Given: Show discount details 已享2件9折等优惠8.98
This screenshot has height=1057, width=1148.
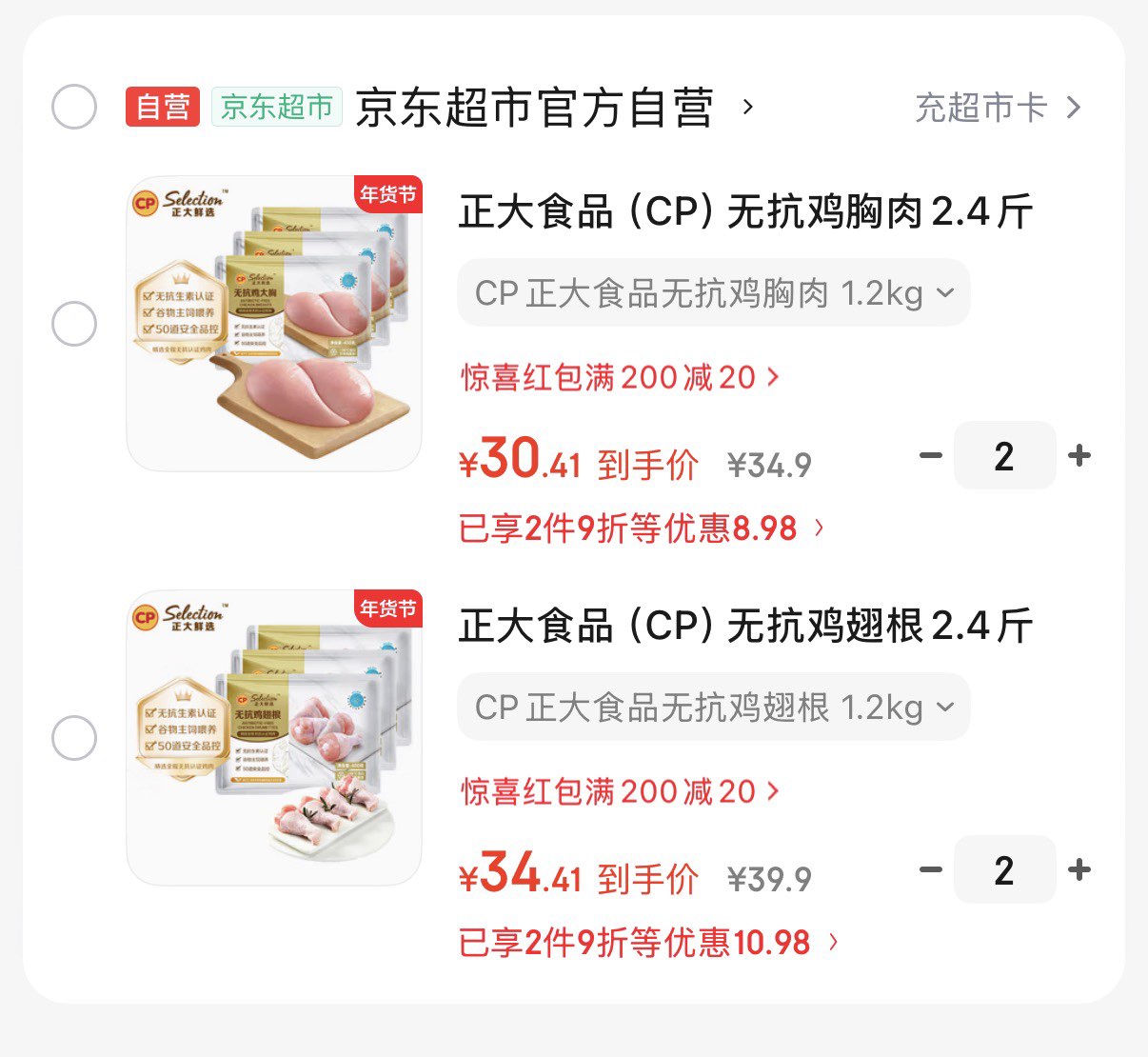Looking at the screenshot, I should tap(641, 528).
